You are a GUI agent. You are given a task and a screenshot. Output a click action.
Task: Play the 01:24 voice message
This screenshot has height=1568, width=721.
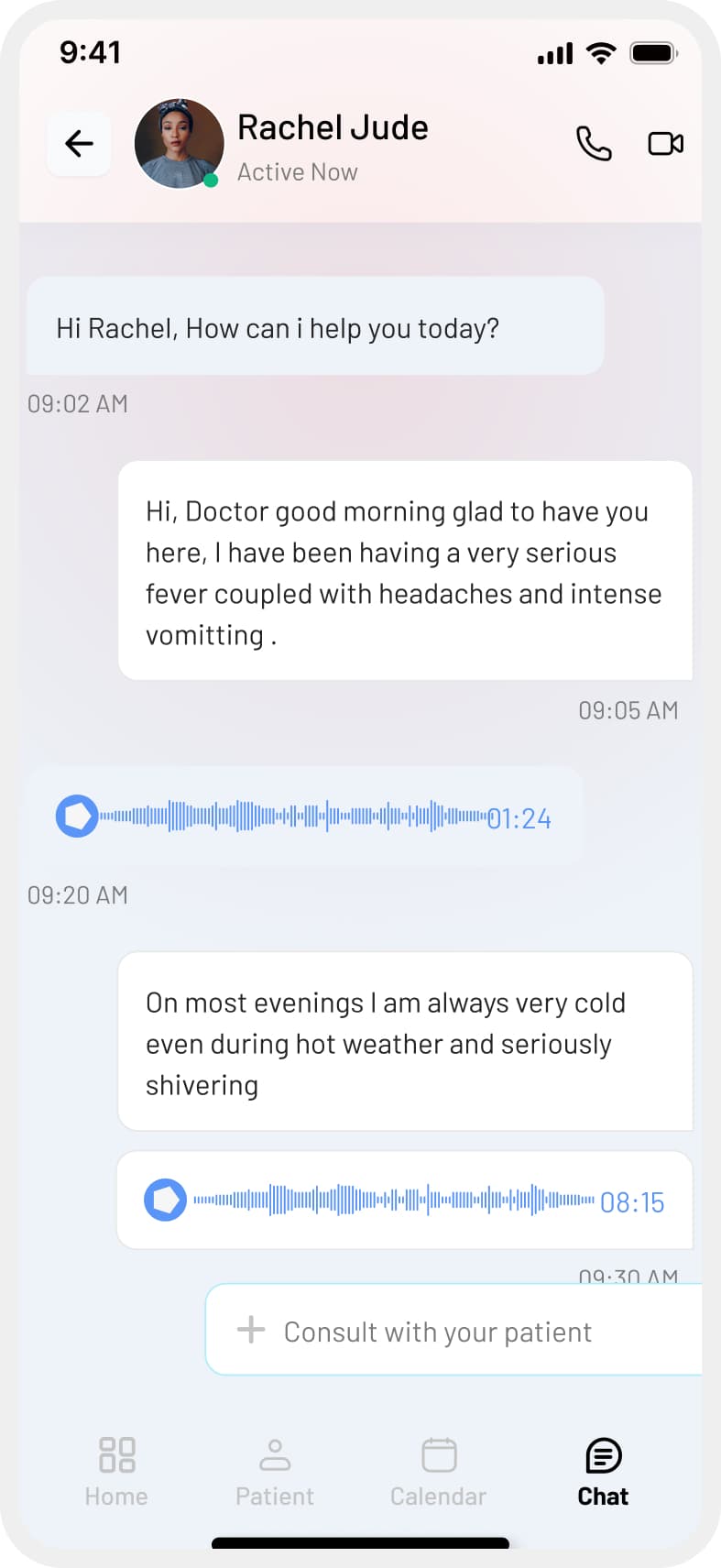78,816
